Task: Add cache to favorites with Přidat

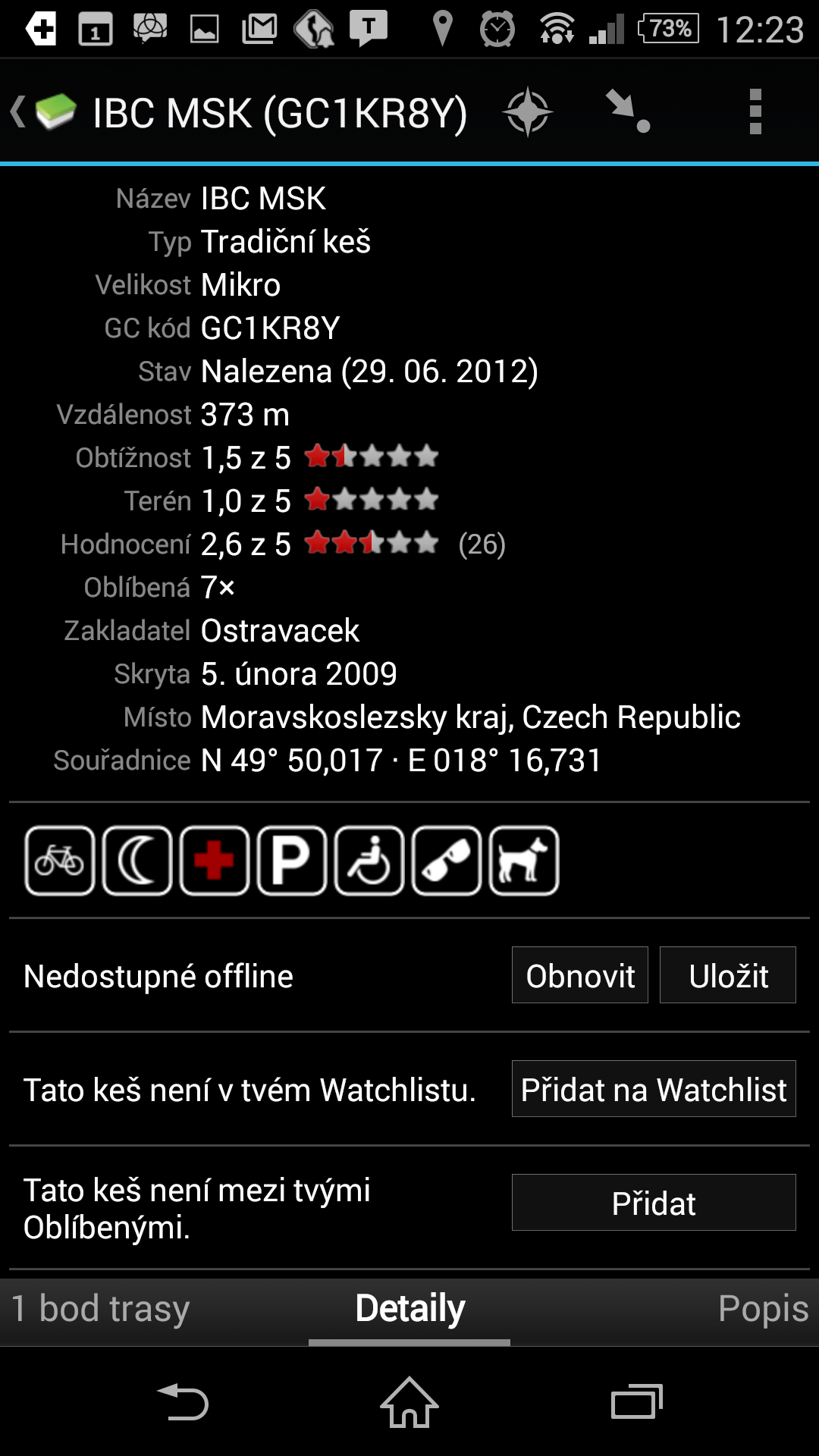Action: point(654,1203)
